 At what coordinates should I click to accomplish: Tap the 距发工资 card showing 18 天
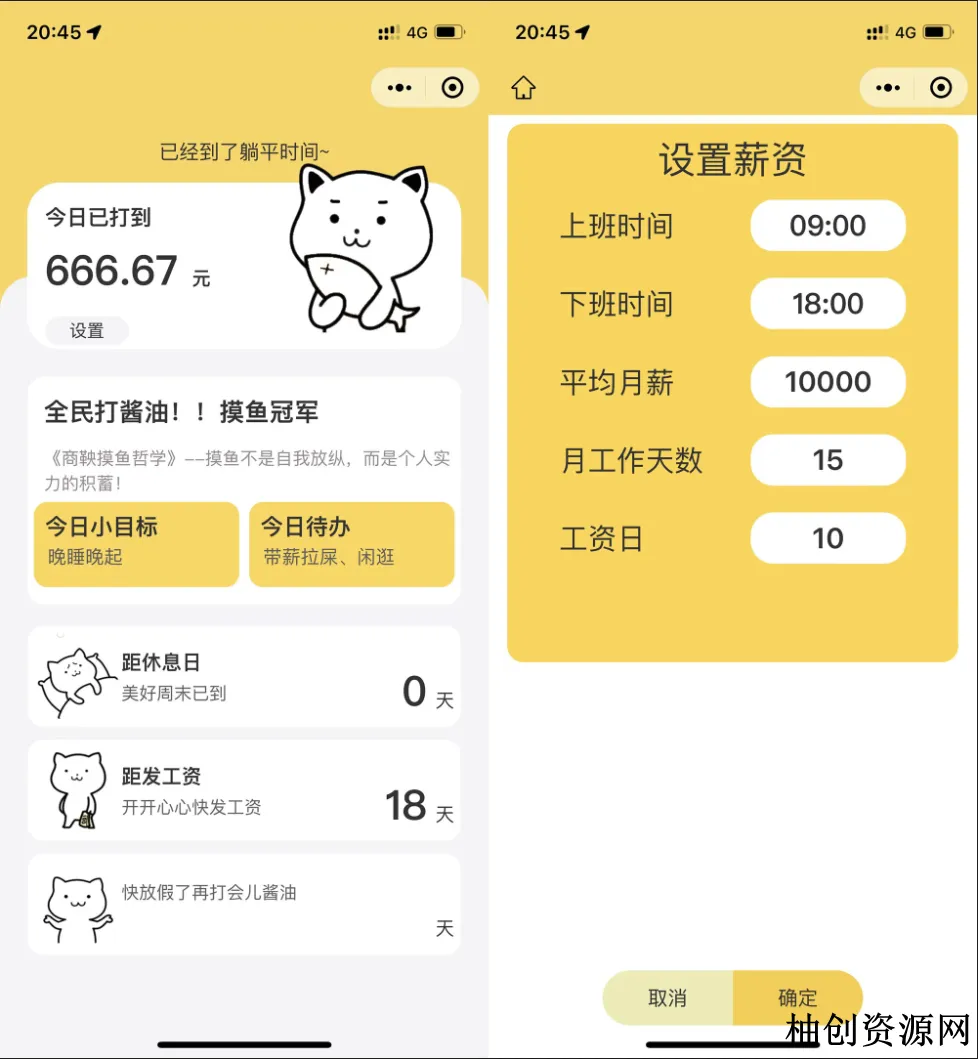click(244, 790)
